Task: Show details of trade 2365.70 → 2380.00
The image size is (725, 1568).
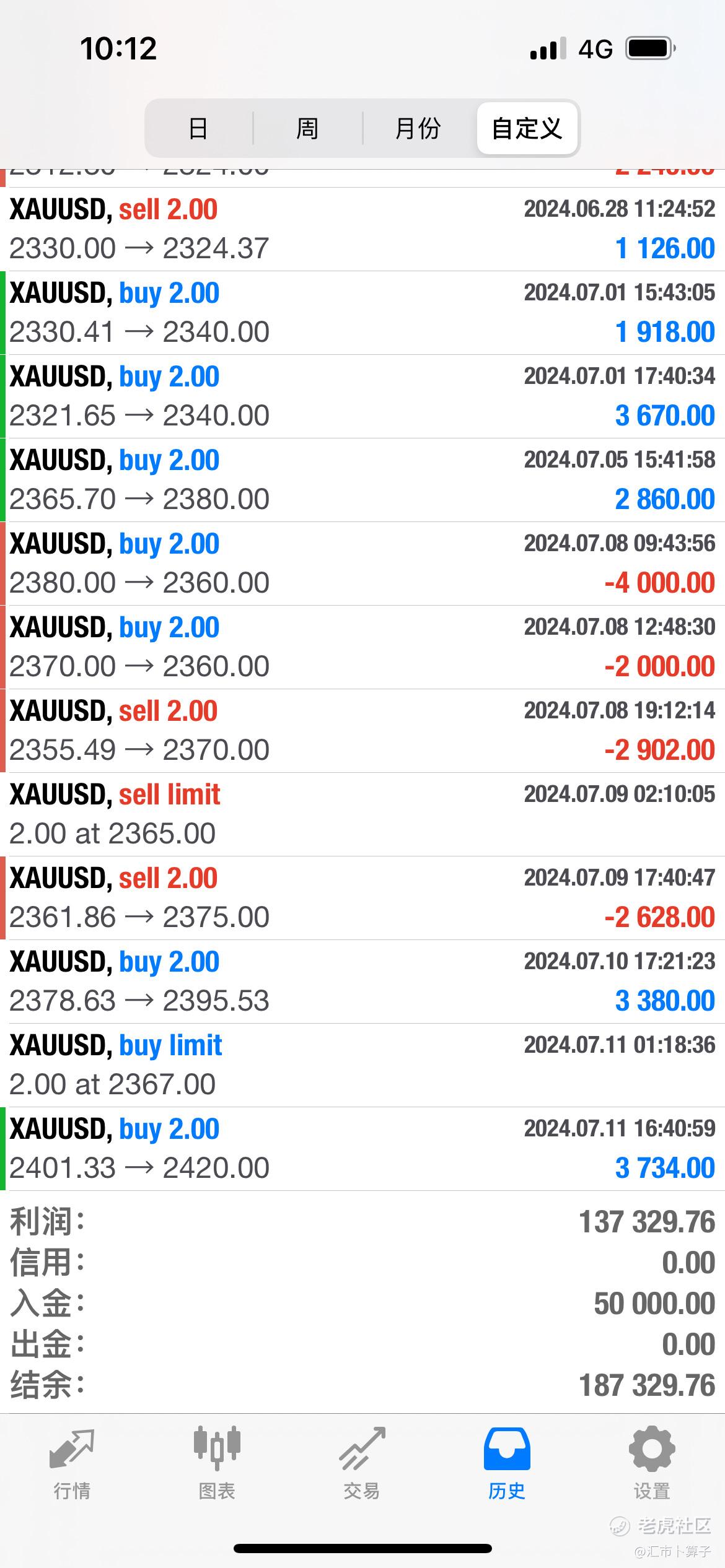Action: [x=362, y=480]
